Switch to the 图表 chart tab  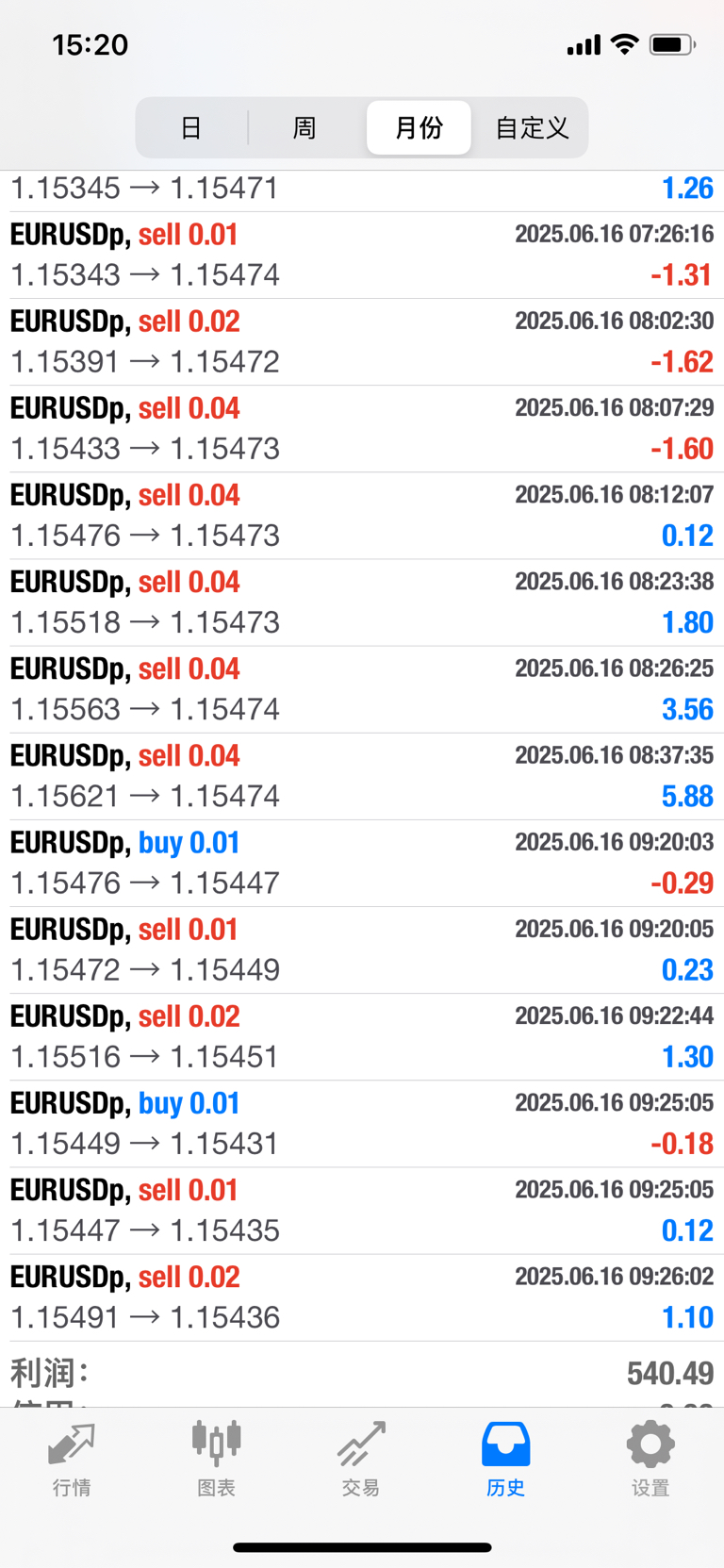pos(217,1460)
